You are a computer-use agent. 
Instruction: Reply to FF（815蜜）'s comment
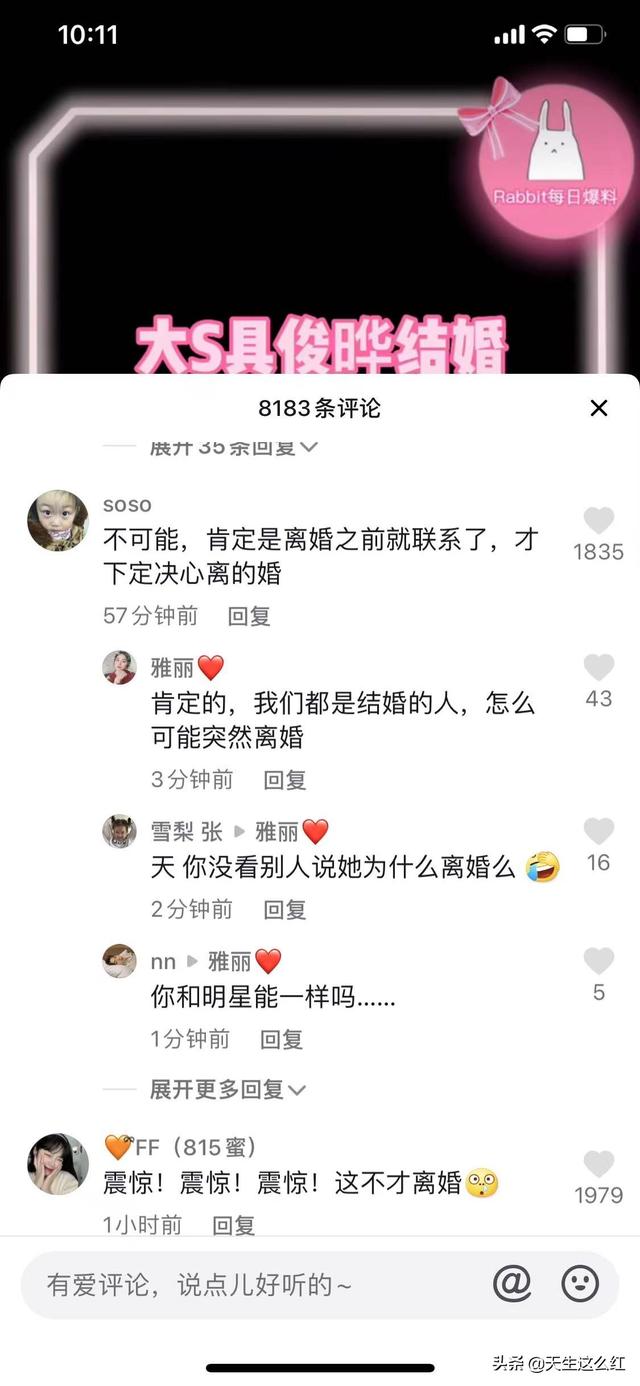pos(234,1224)
